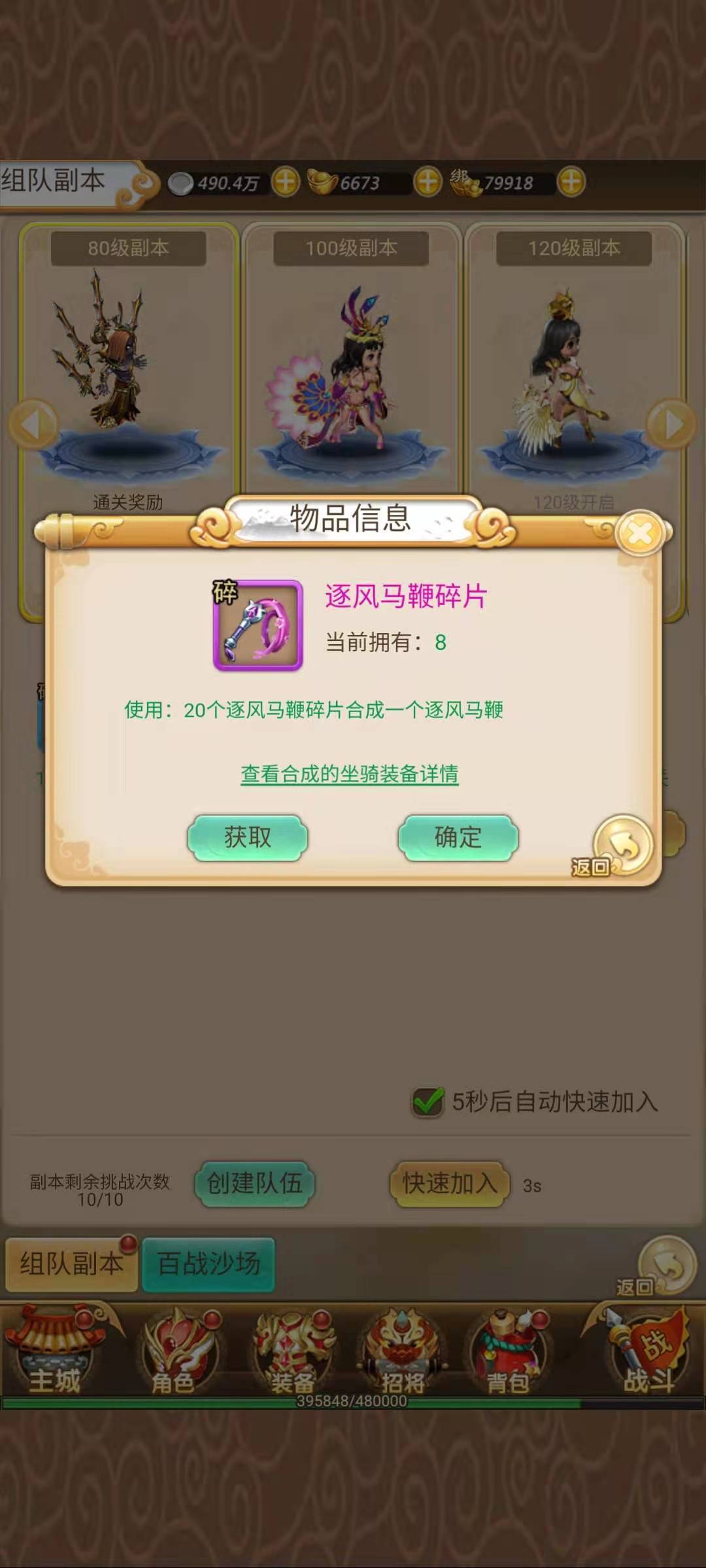Switch to the 百战沙场 tab
This screenshot has width=706, height=1568.
point(209,1264)
